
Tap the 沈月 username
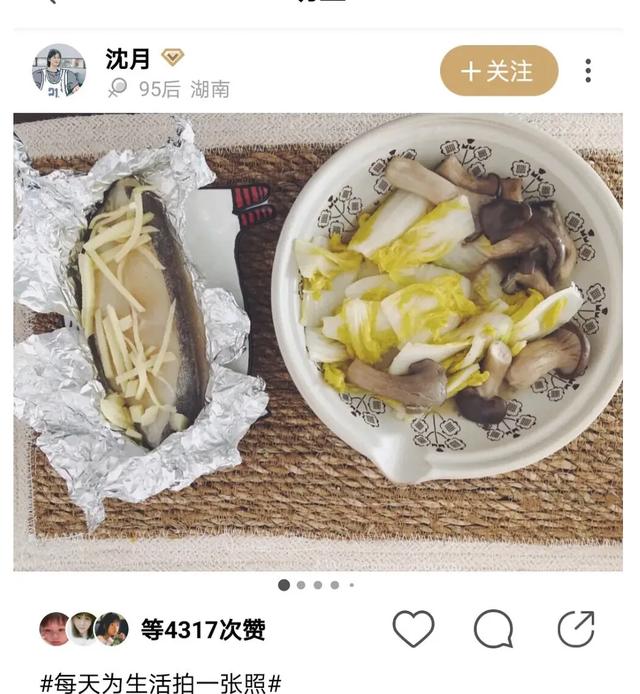(x=128, y=58)
